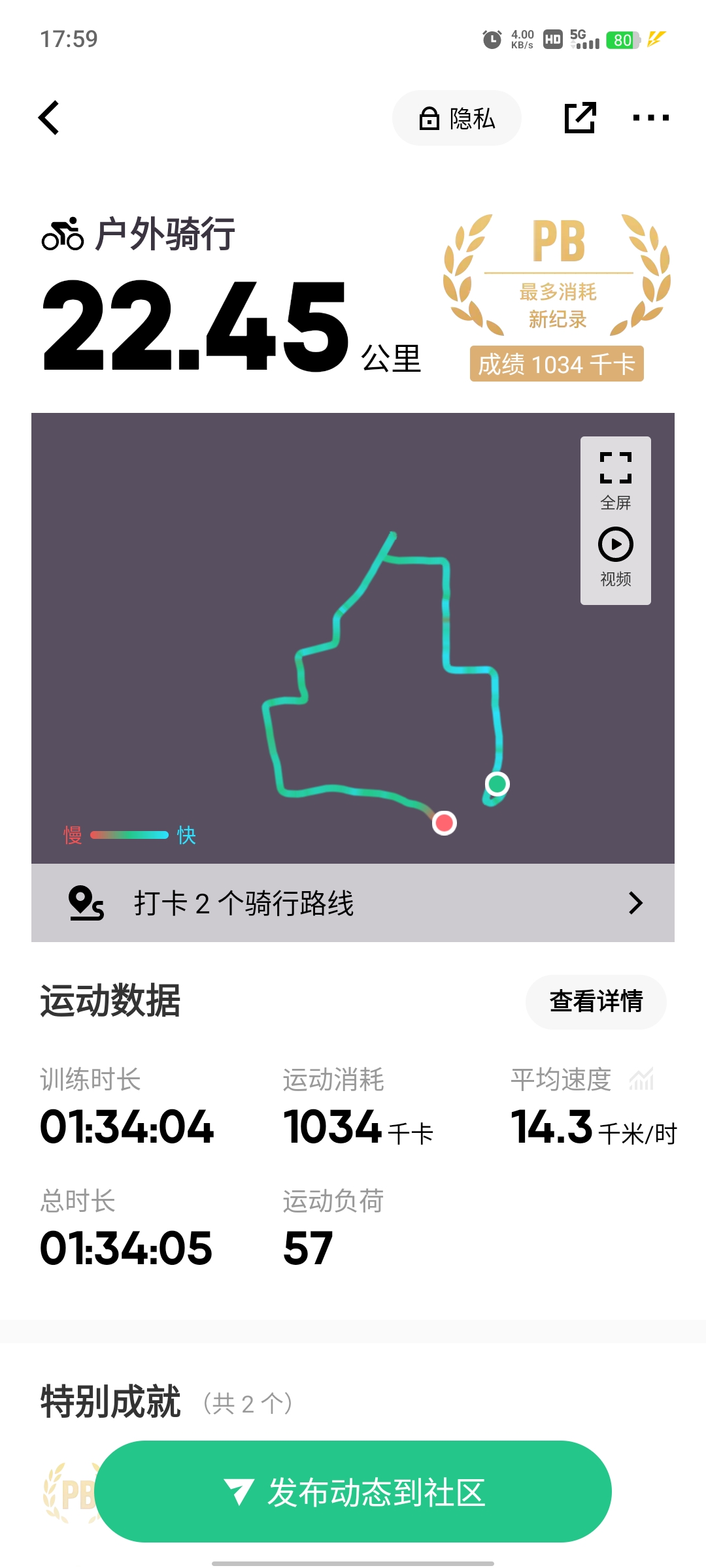Go back using the back arrow
The height and width of the screenshot is (1568, 706).
(50, 118)
